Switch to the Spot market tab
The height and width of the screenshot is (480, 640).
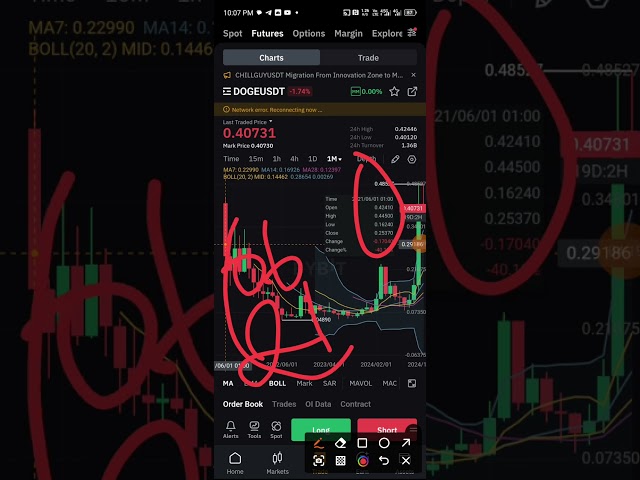(232, 33)
